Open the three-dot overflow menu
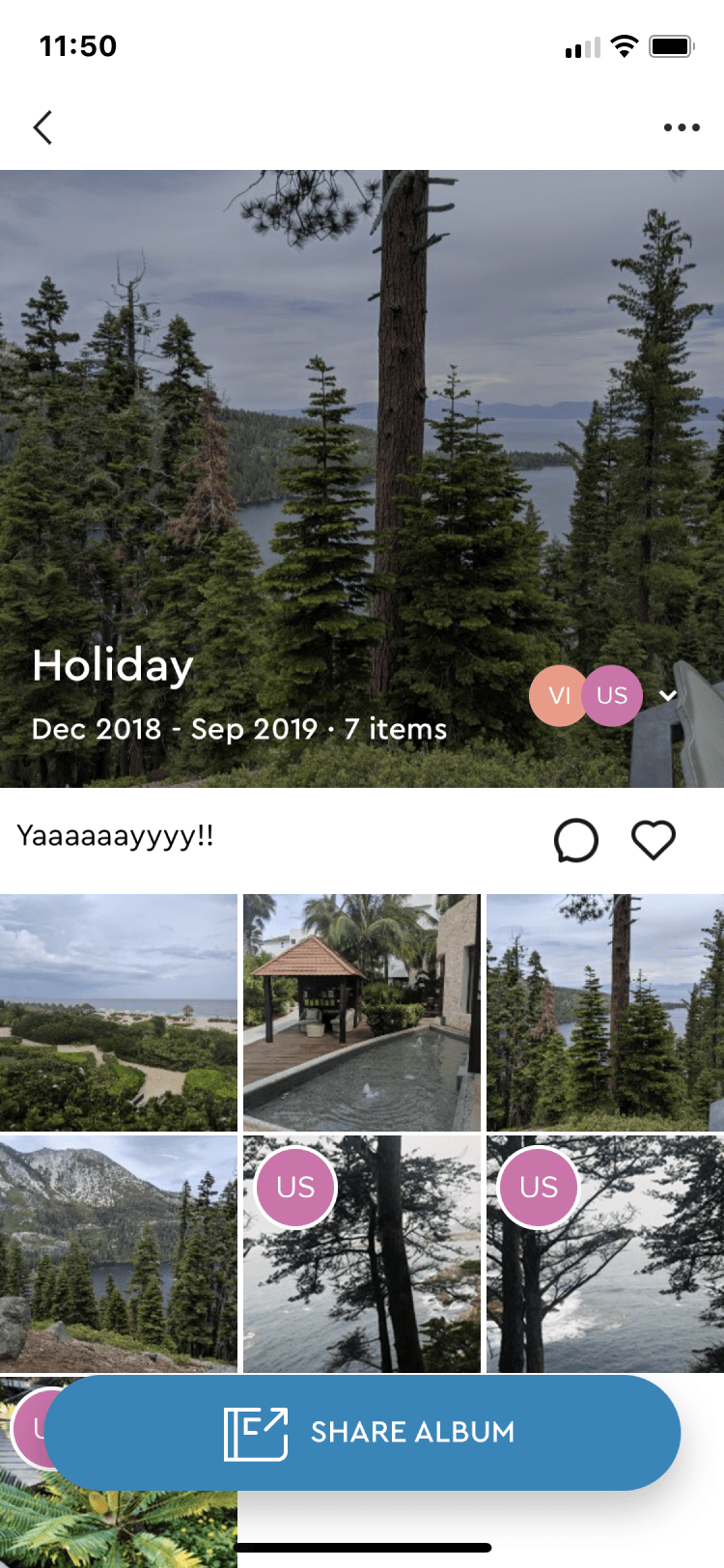 point(682,126)
